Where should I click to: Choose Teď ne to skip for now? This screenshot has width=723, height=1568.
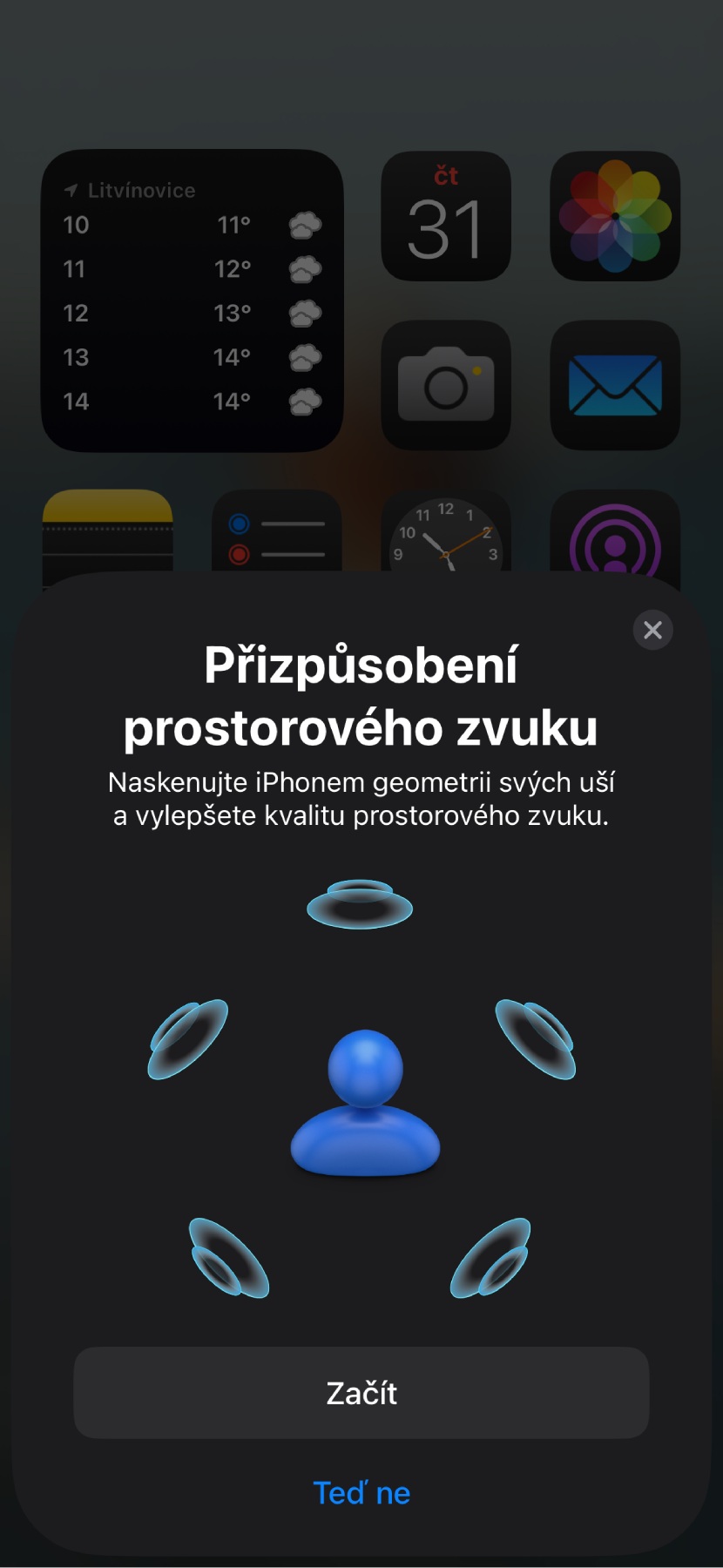pos(361,1493)
